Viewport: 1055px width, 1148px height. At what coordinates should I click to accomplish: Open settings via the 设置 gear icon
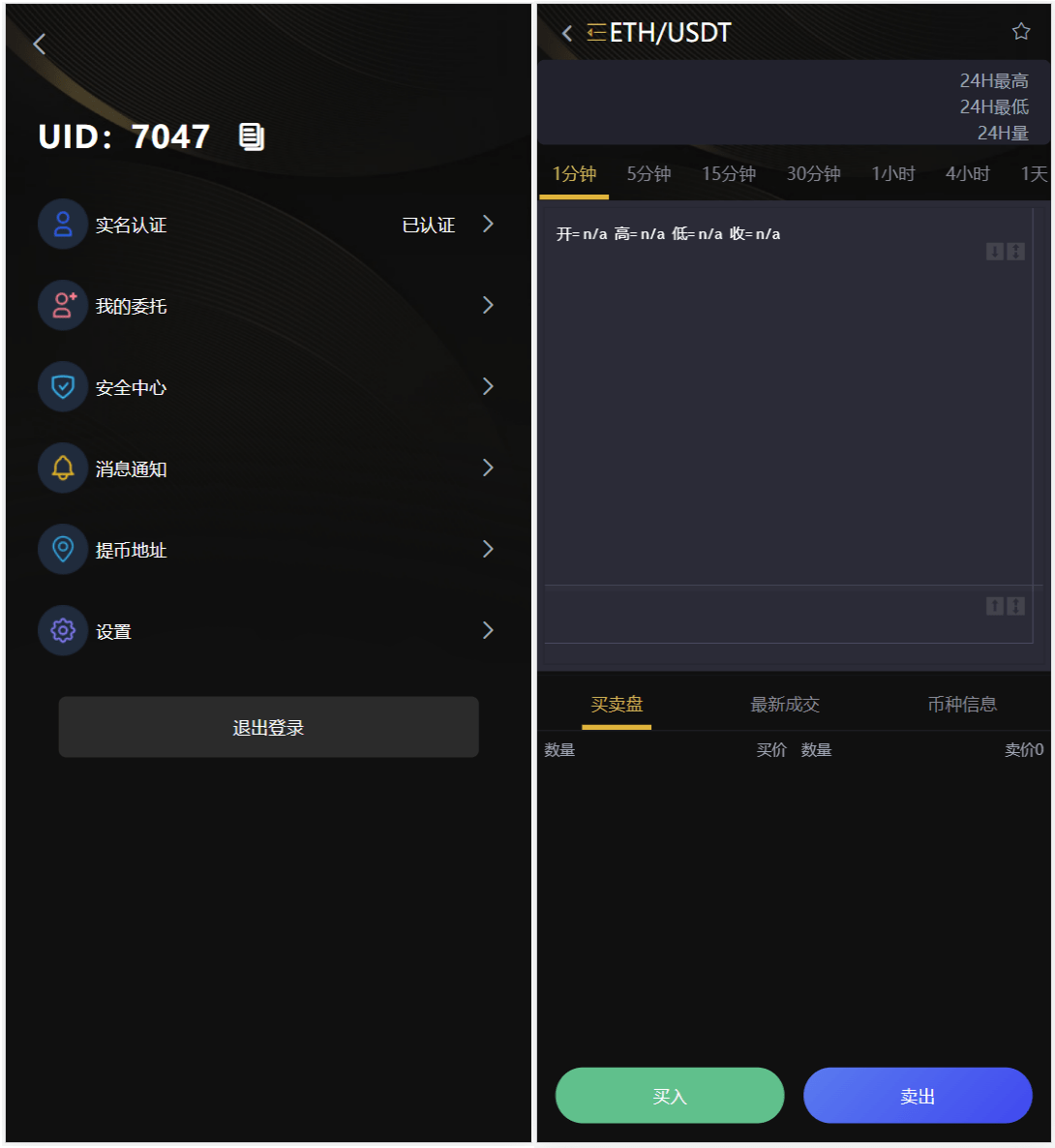tap(62, 630)
